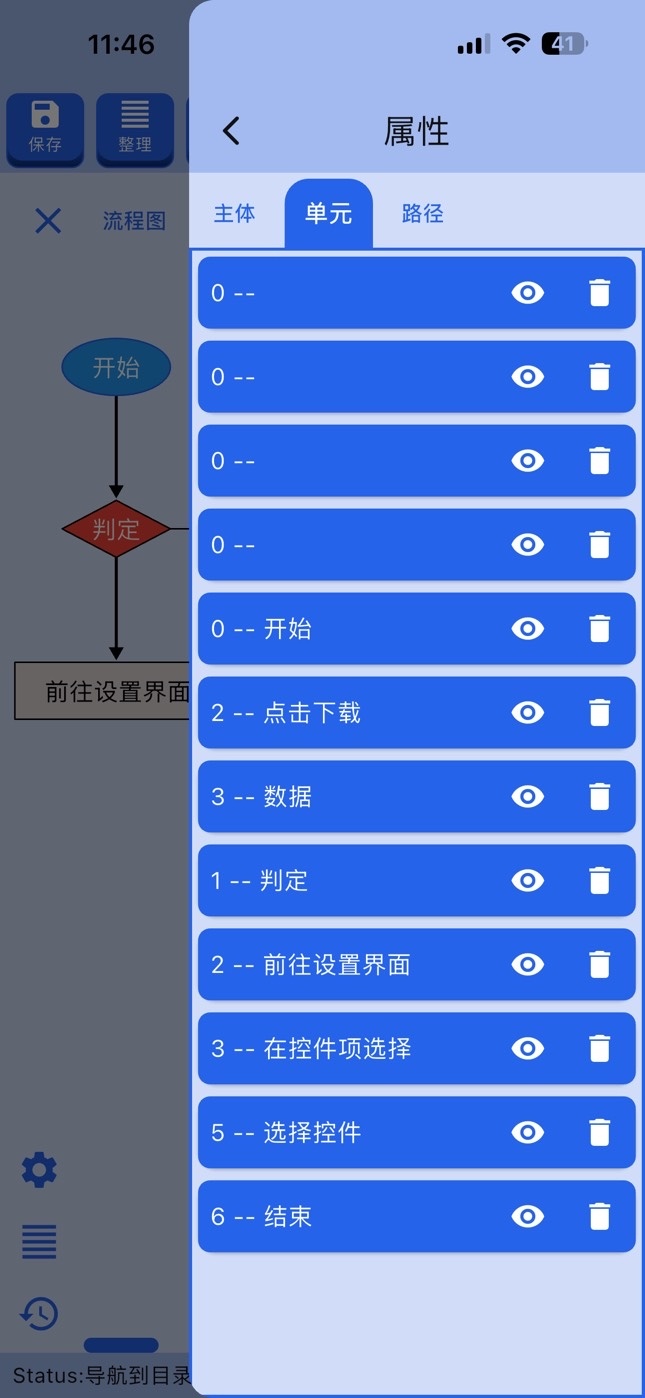Toggle visibility of 0 -- 开始 unit
The image size is (645, 1398).
pos(528,628)
